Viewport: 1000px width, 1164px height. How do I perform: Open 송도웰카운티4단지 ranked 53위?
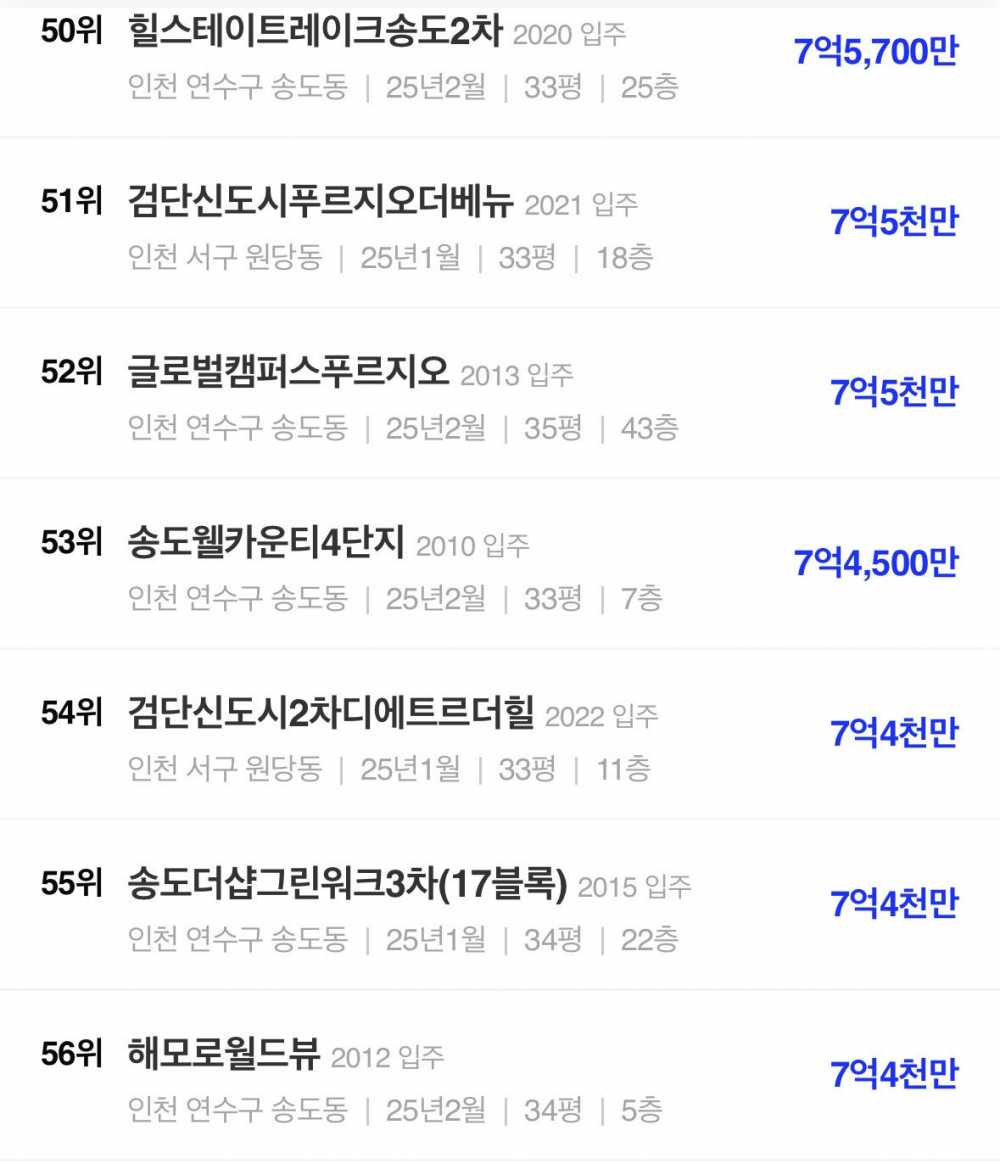coord(266,543)
